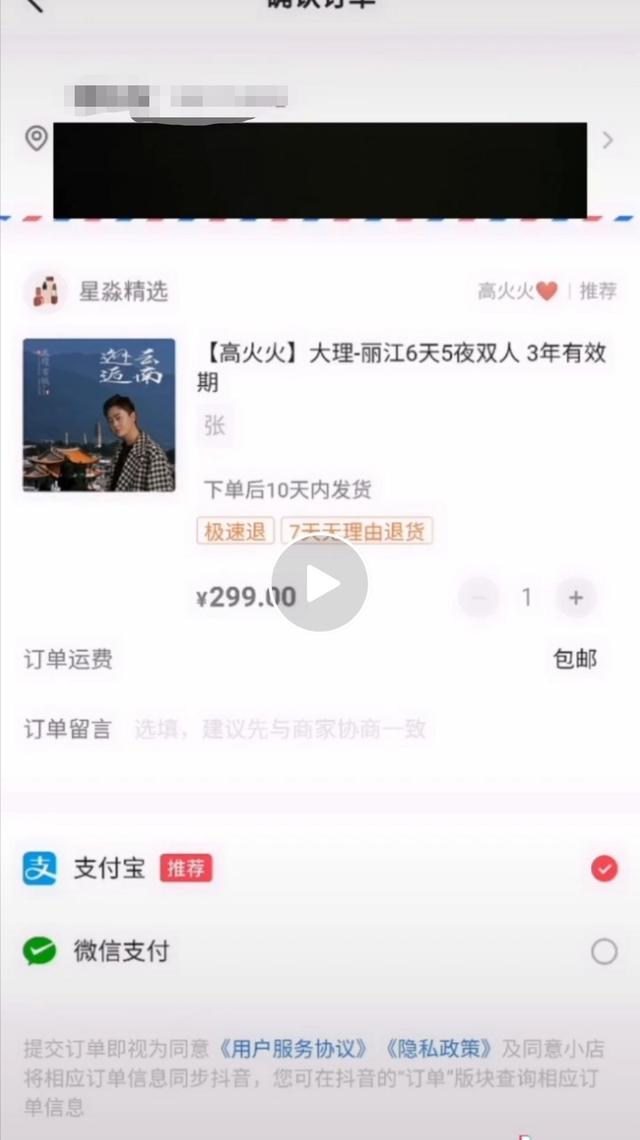Image resolution: width=640 pixels, height=1140 pixels.
Task: Choose 微信支付 as payment method
Action: click(603, 951)
